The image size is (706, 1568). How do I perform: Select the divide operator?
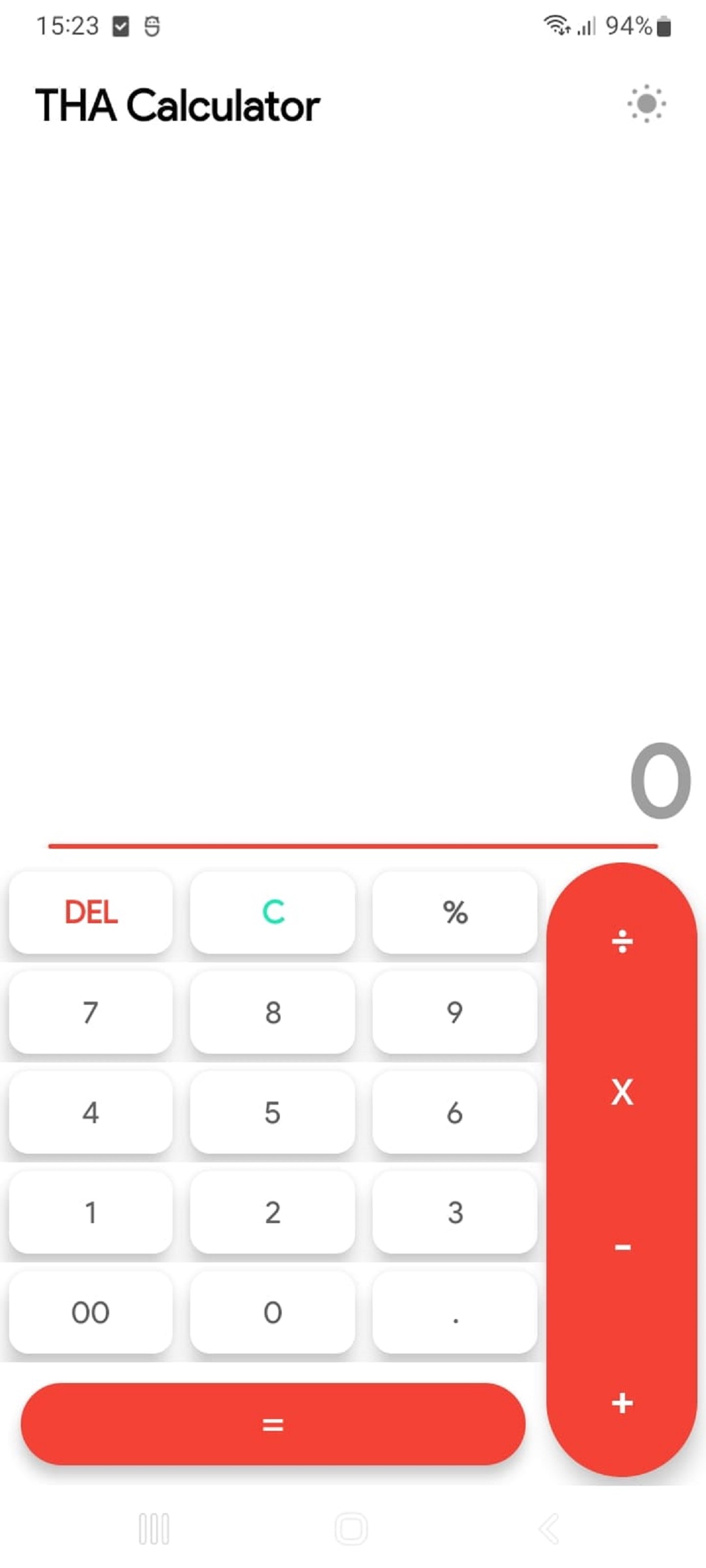coord(622,941)
